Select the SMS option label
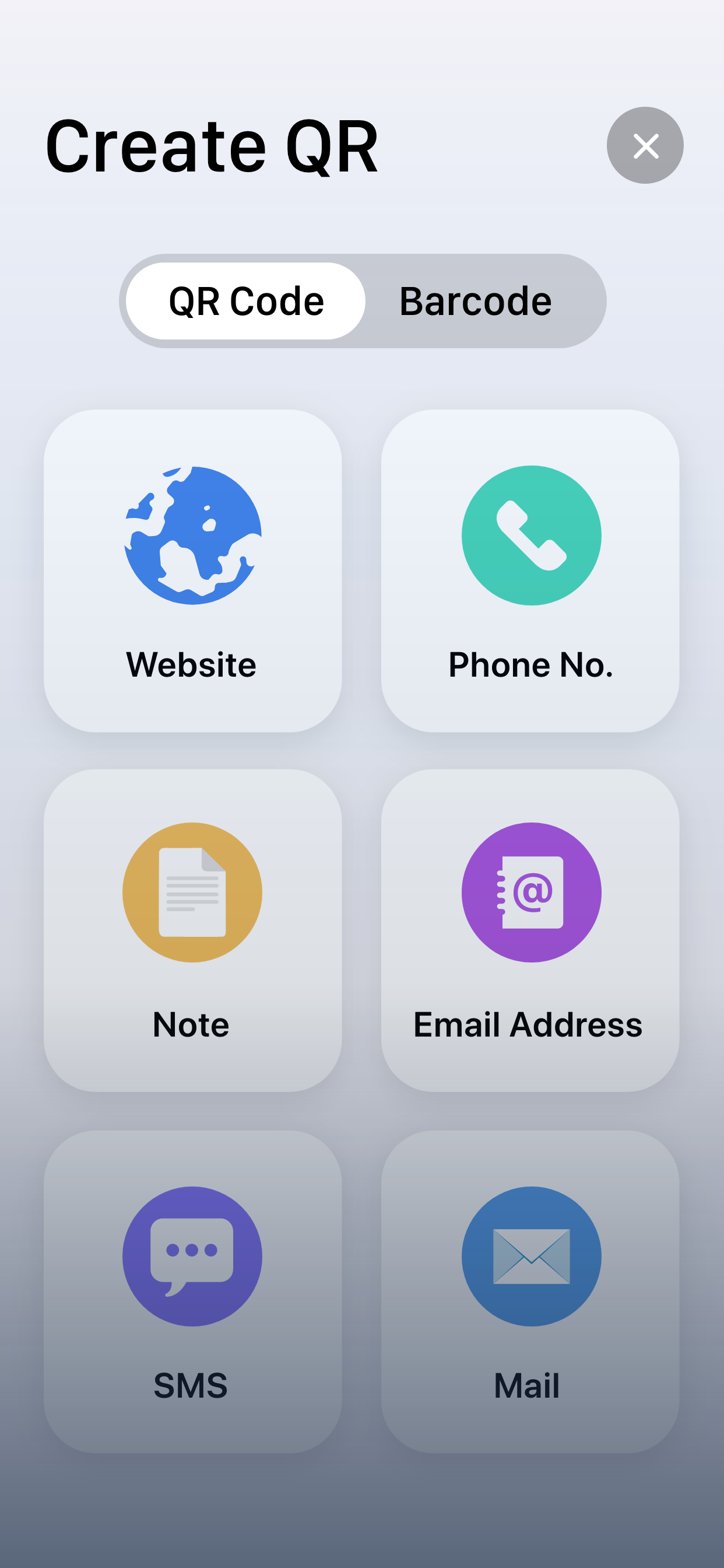The image size is (724, 1568). 191,1385
